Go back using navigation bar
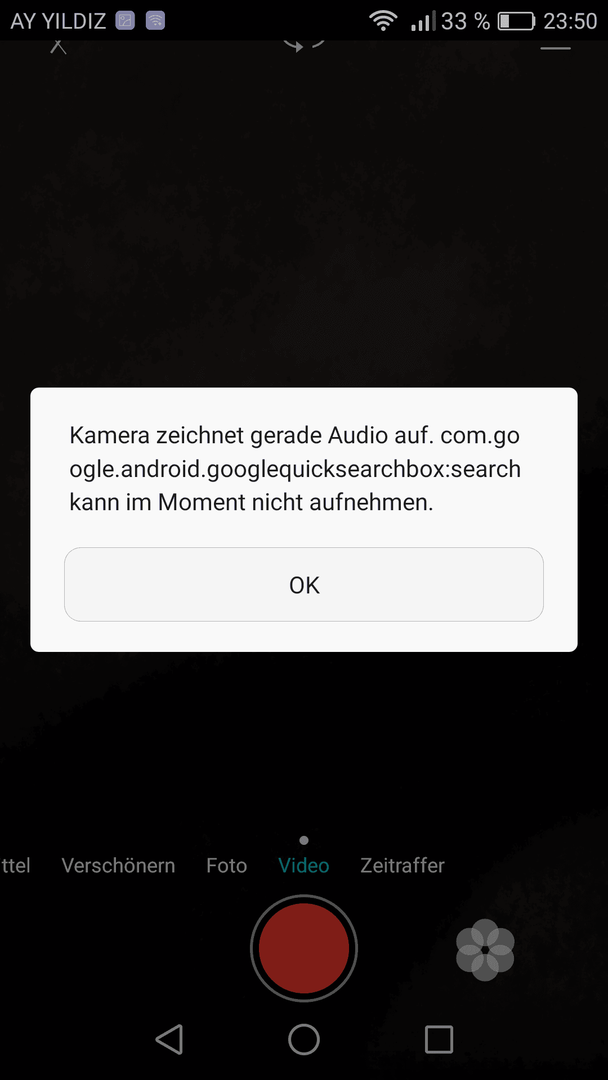Image resolution: width=608 pixels, height=1080 pixels. pyautogui.click(x=169, y=1039)
